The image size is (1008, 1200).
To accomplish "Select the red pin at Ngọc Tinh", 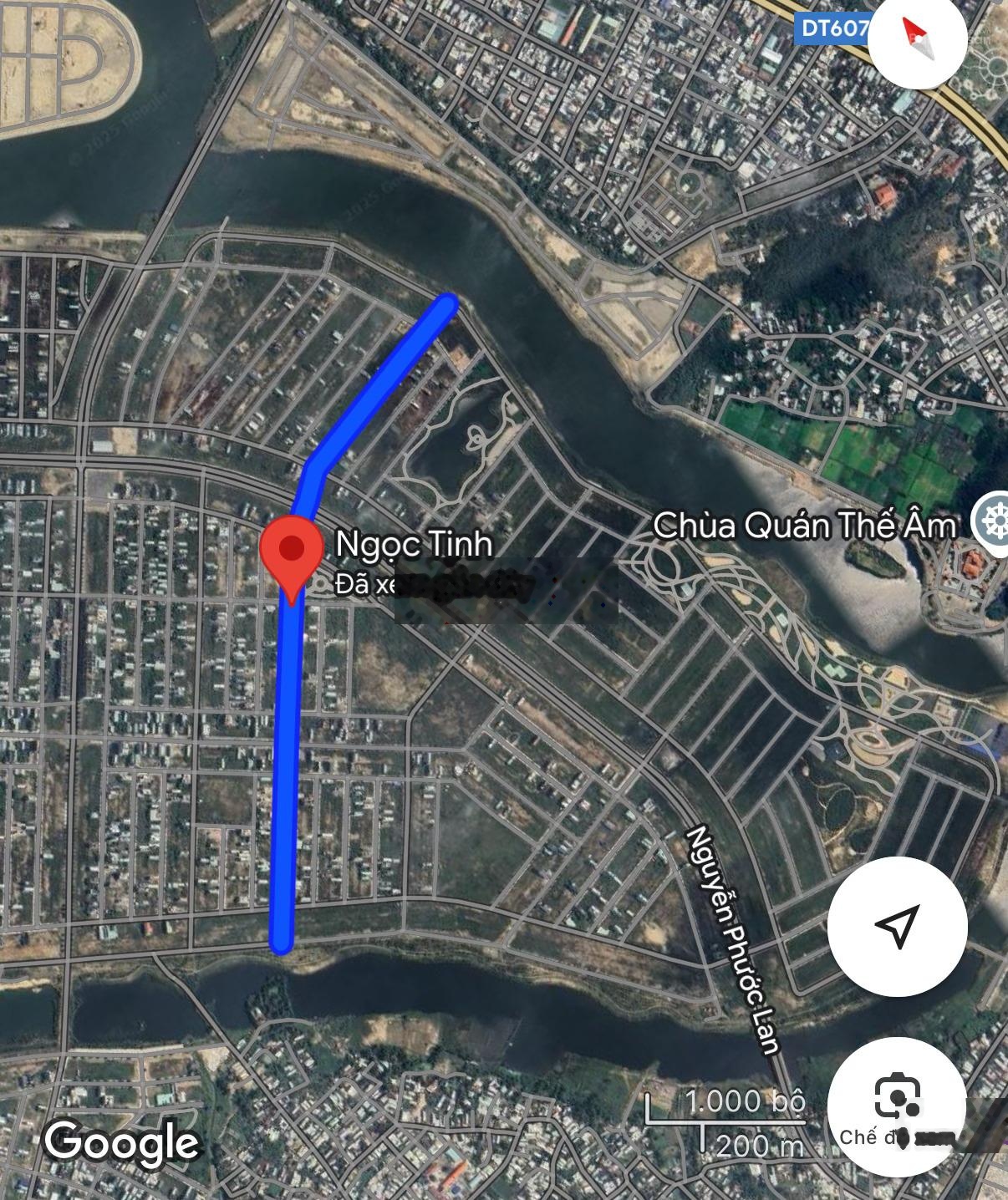I will [x=291, y=553].
